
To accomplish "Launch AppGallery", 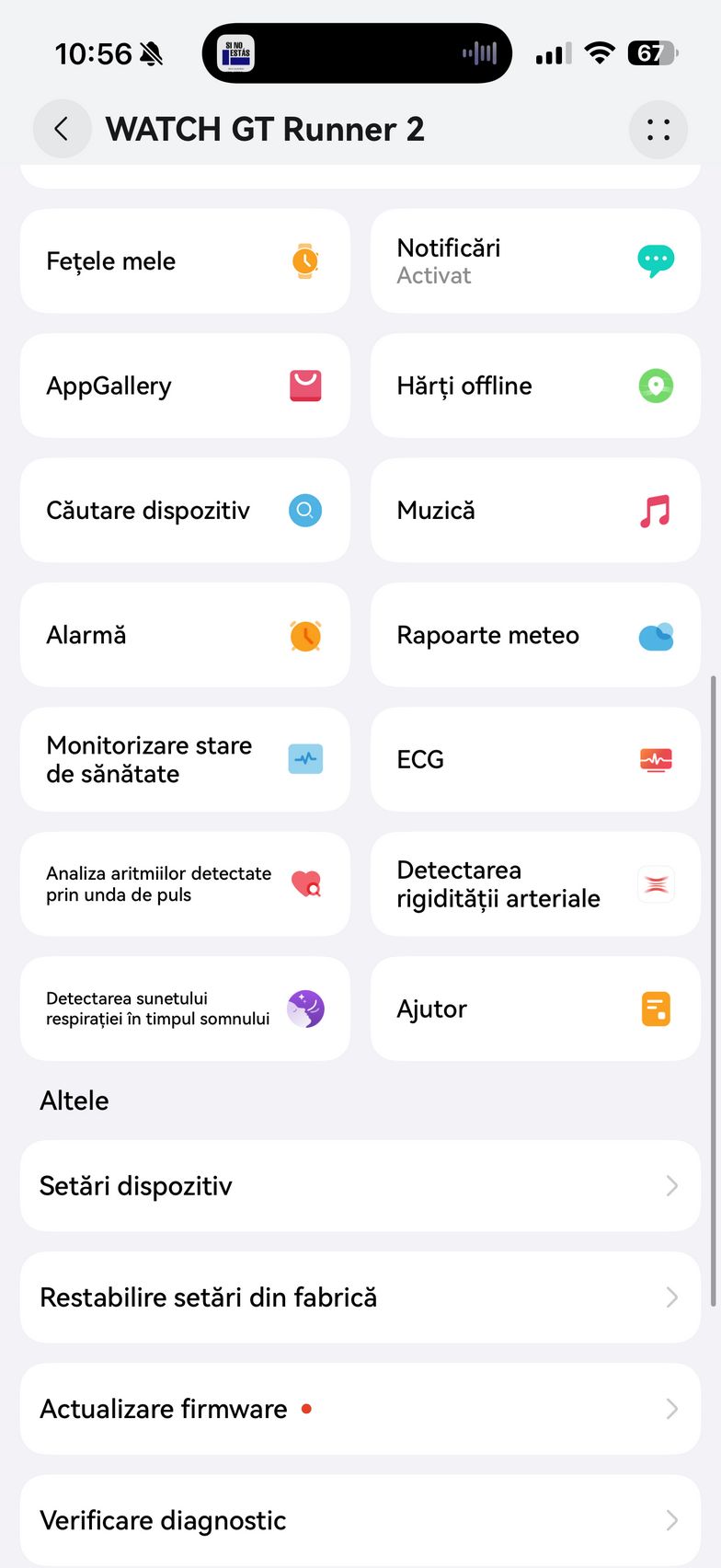I will click(185, 386).
